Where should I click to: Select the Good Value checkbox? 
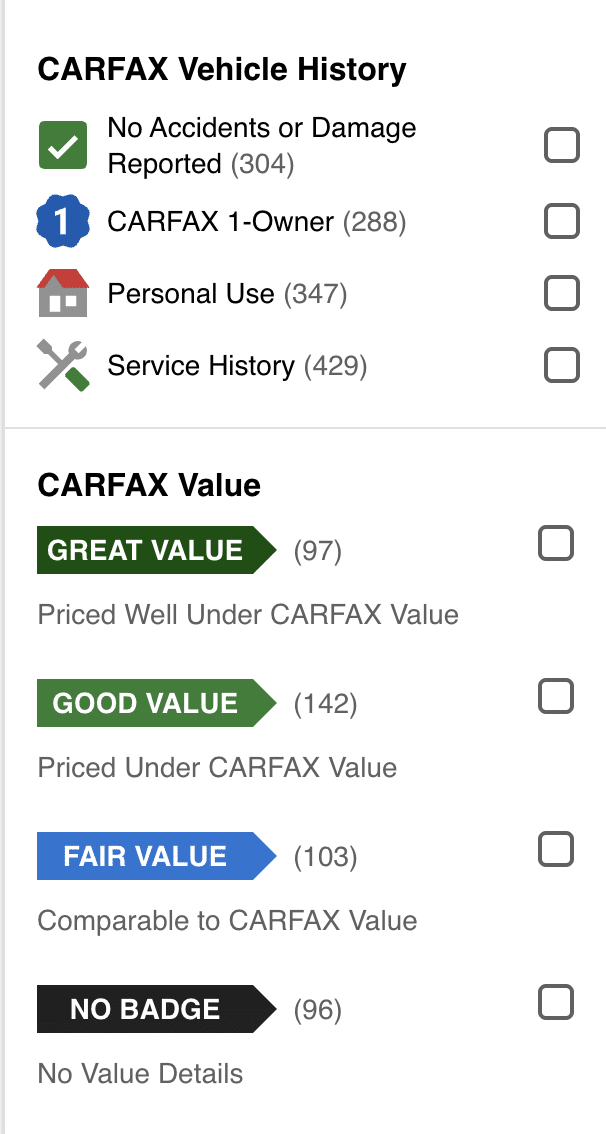[x=556, y=696]
